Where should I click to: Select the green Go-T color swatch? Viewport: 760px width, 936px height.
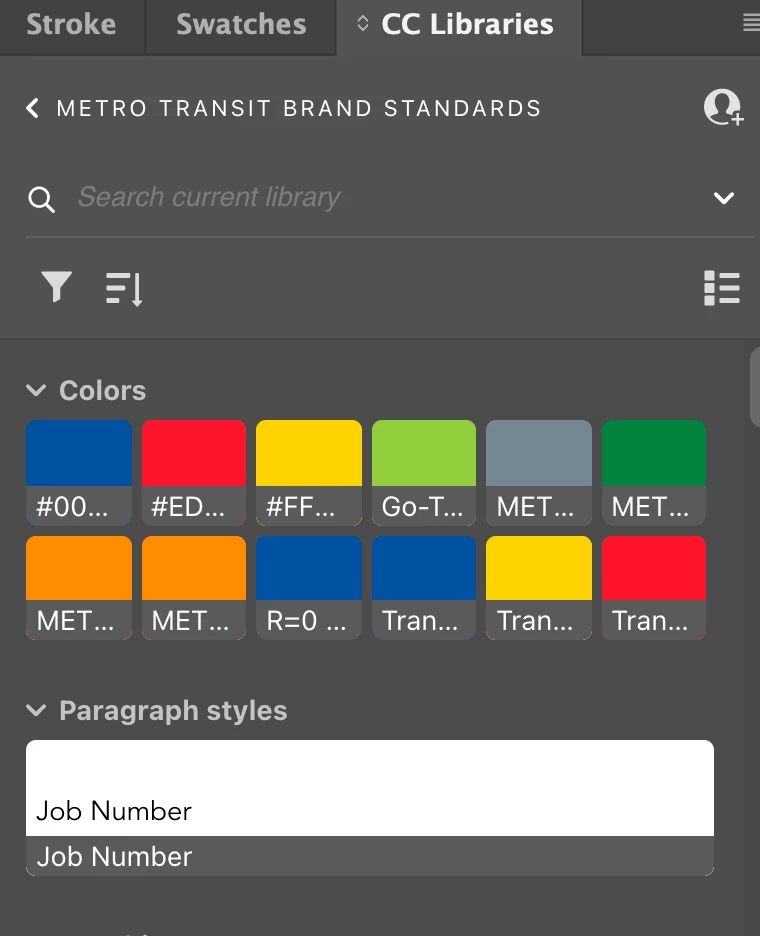(424, 472)
